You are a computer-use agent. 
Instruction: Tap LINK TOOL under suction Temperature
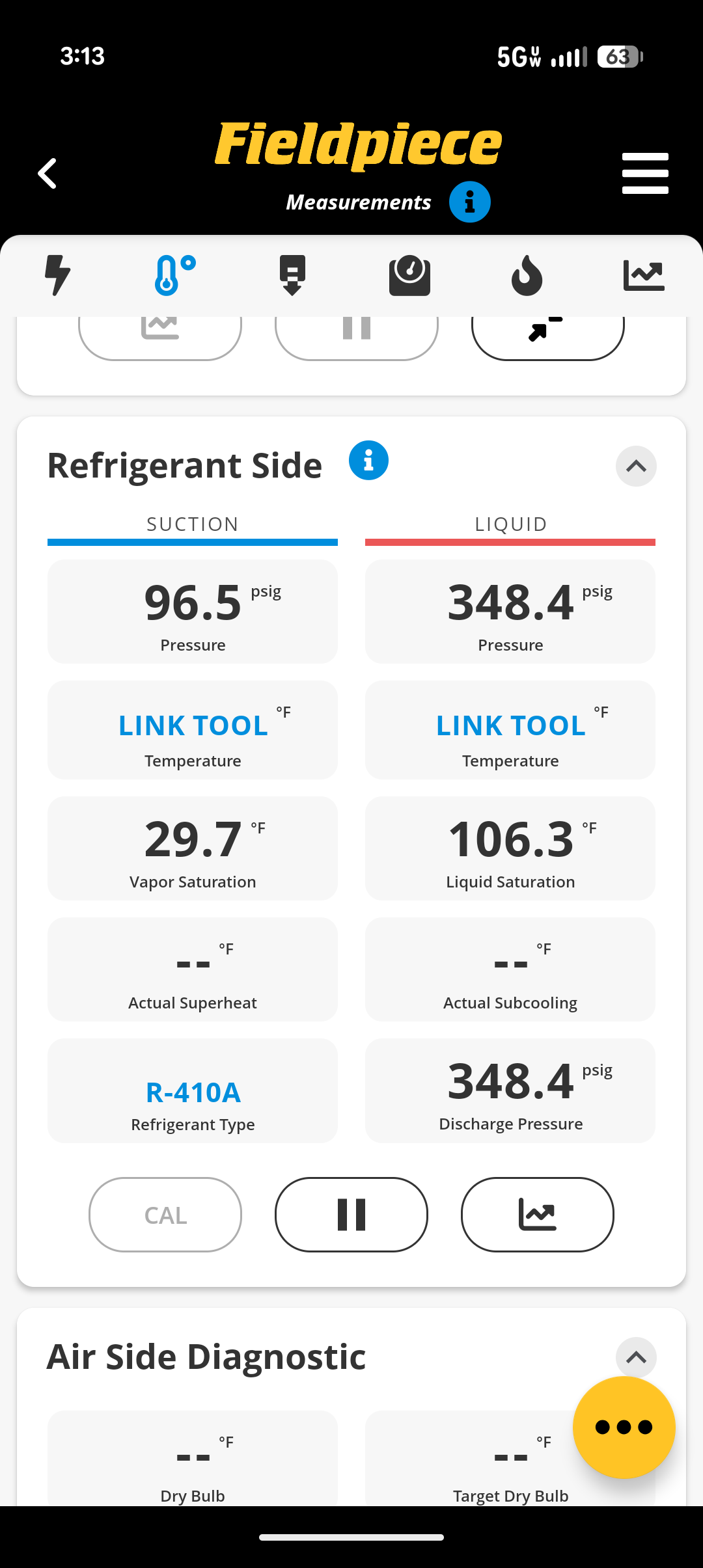[x=193, y=725]
